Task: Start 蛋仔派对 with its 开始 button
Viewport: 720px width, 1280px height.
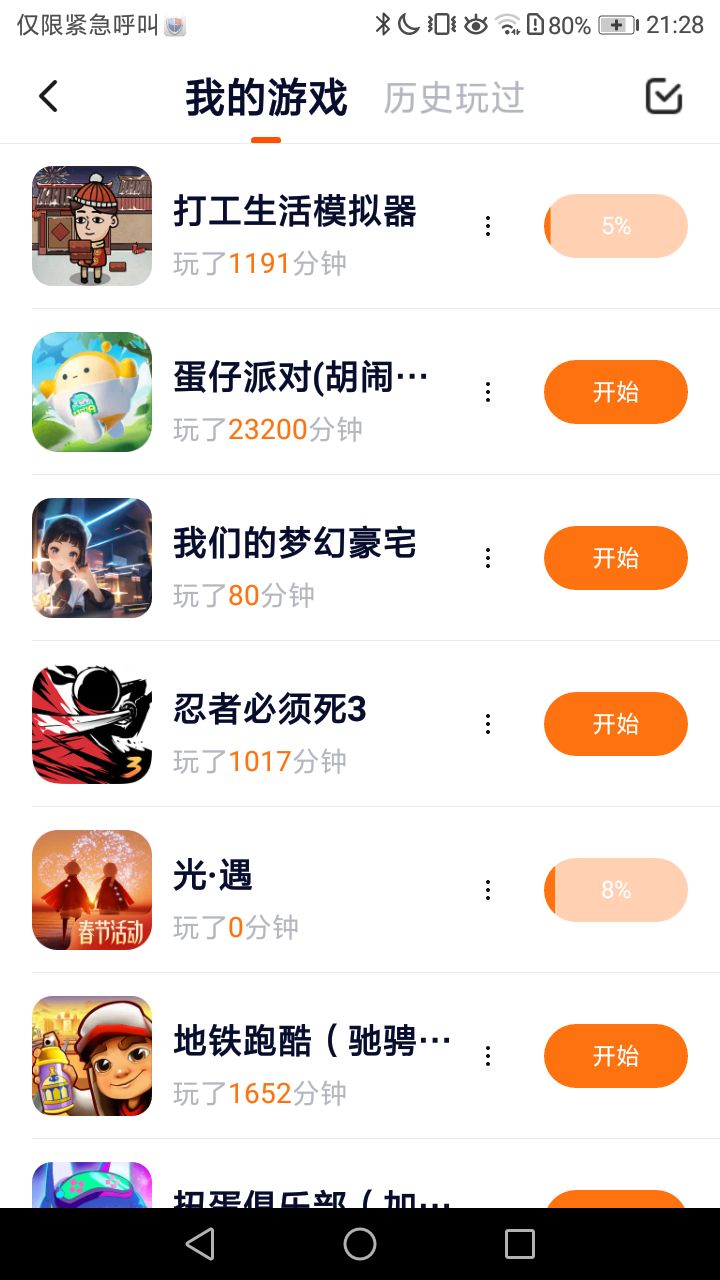Action: click(615, 392)
